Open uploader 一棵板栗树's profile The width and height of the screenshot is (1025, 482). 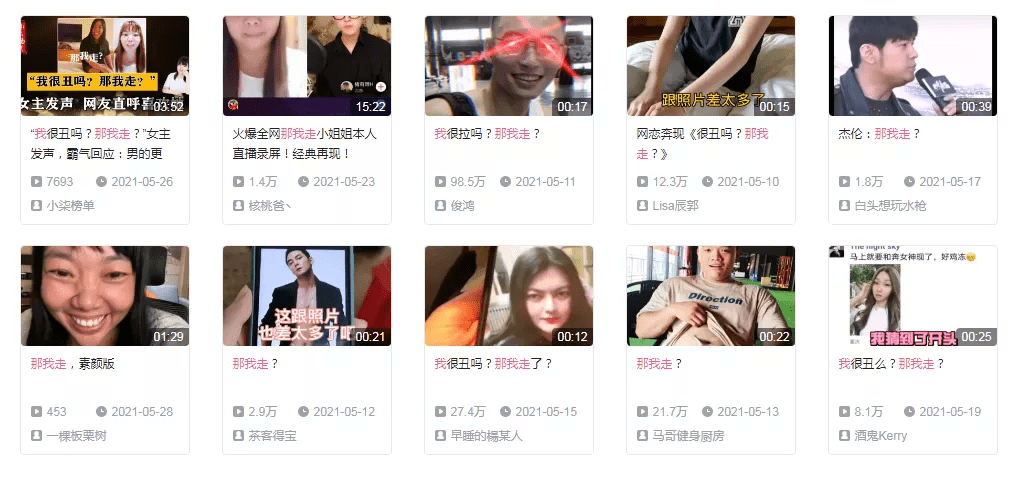coord(76,436)
